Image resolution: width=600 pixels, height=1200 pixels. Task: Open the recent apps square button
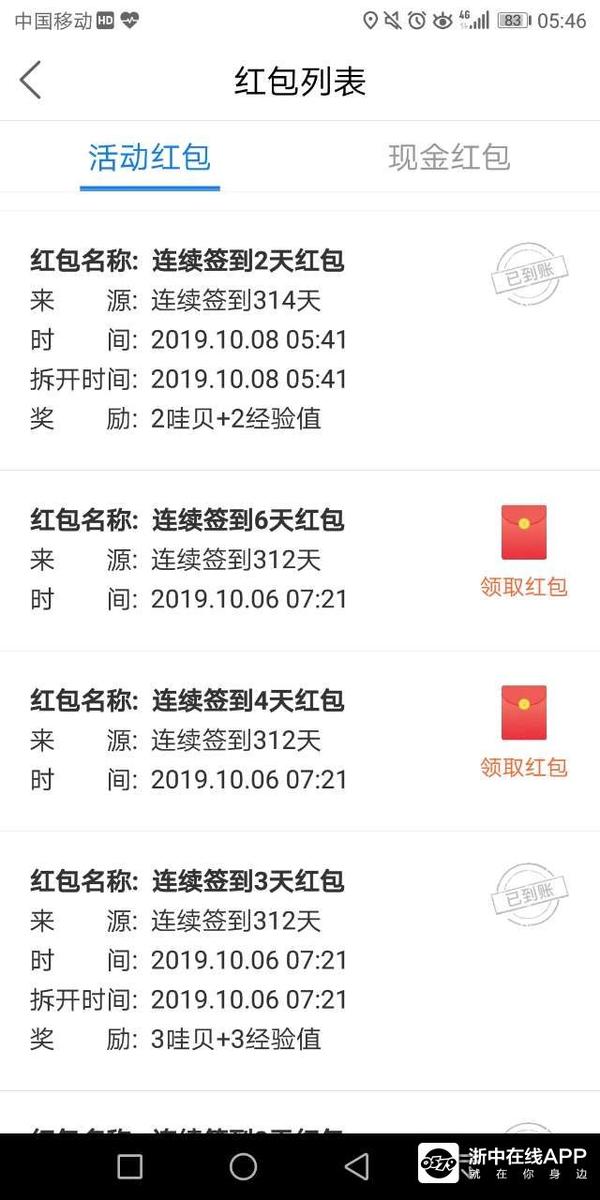(130, 1166)
